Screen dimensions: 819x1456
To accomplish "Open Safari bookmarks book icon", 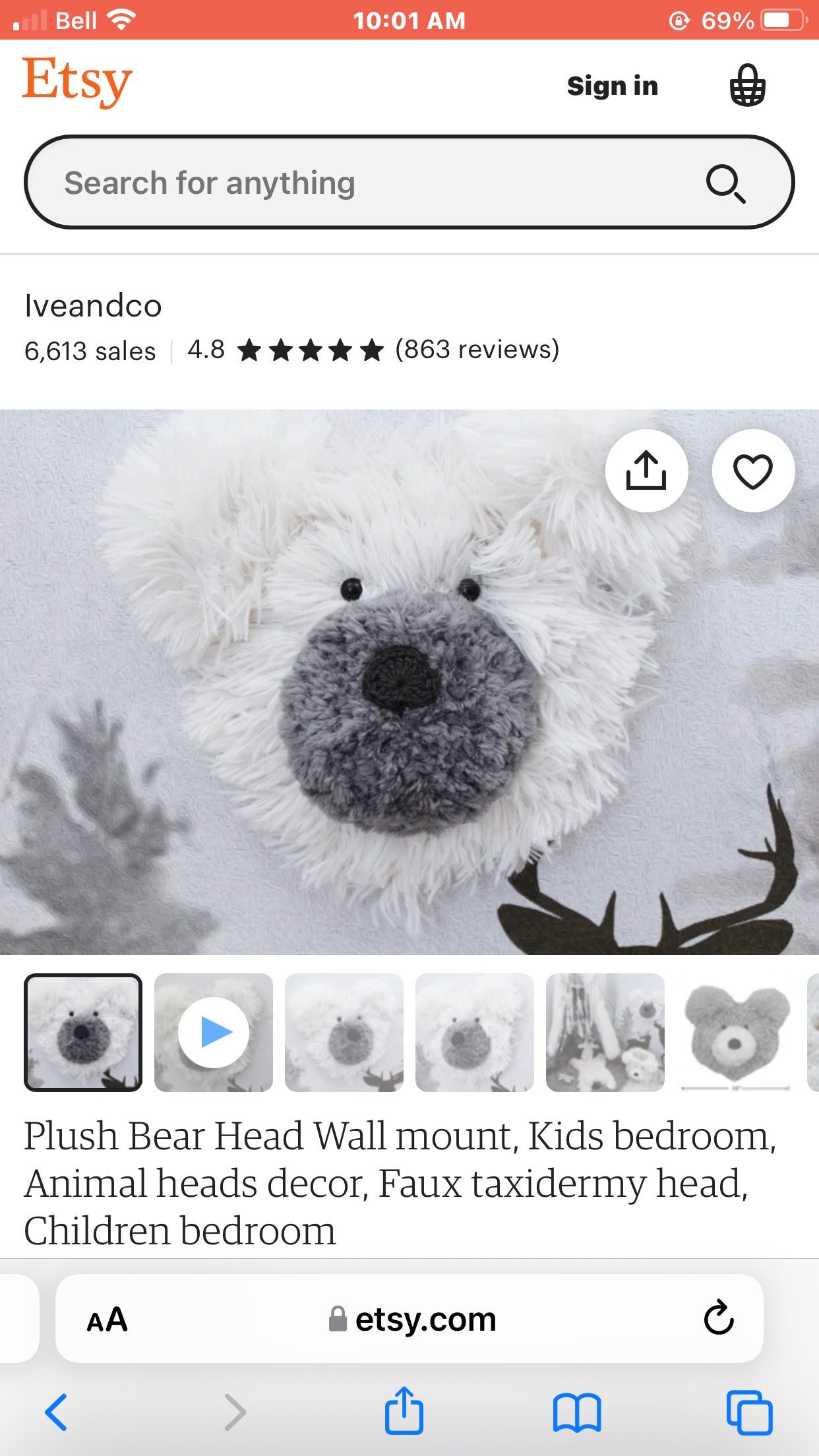I will [577, 1412].
